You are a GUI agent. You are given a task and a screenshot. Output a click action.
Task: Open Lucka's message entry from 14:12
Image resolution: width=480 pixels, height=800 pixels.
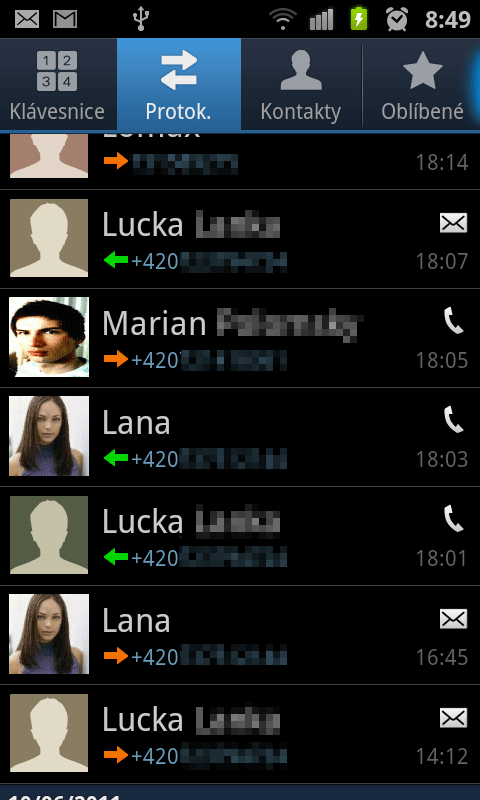point(240,734)
